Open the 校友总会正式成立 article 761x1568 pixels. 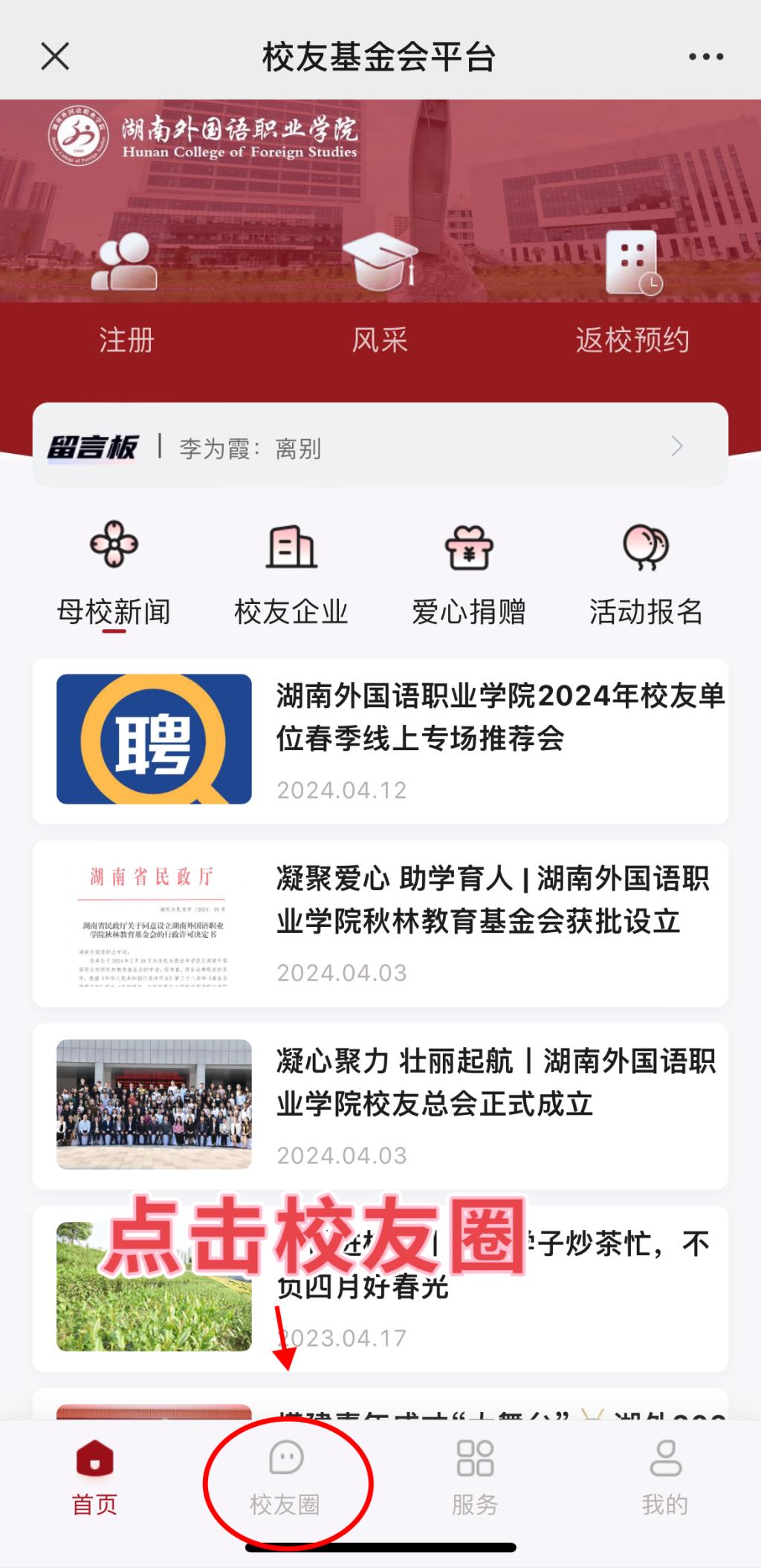380,1106
